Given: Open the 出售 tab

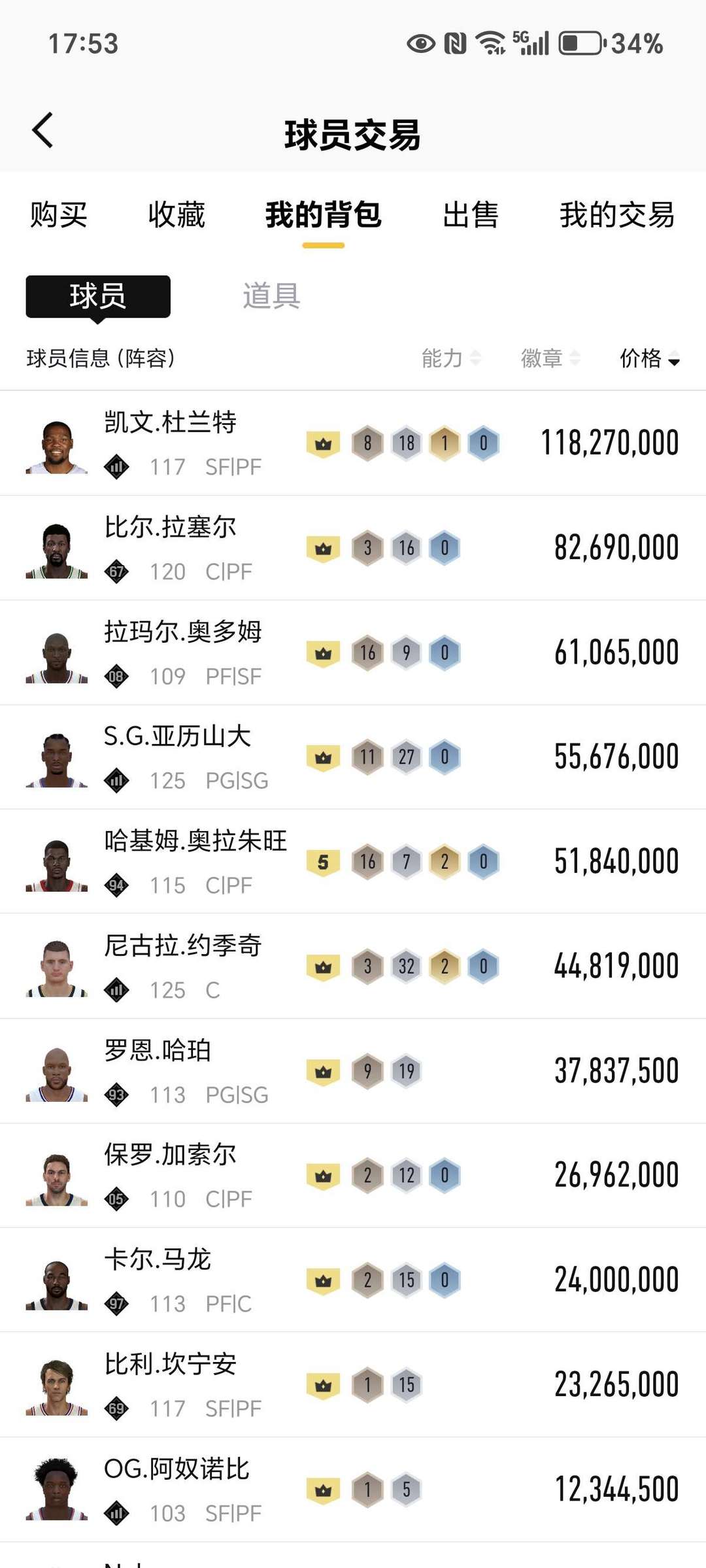Looking at the screenshot, I should 471,214.
